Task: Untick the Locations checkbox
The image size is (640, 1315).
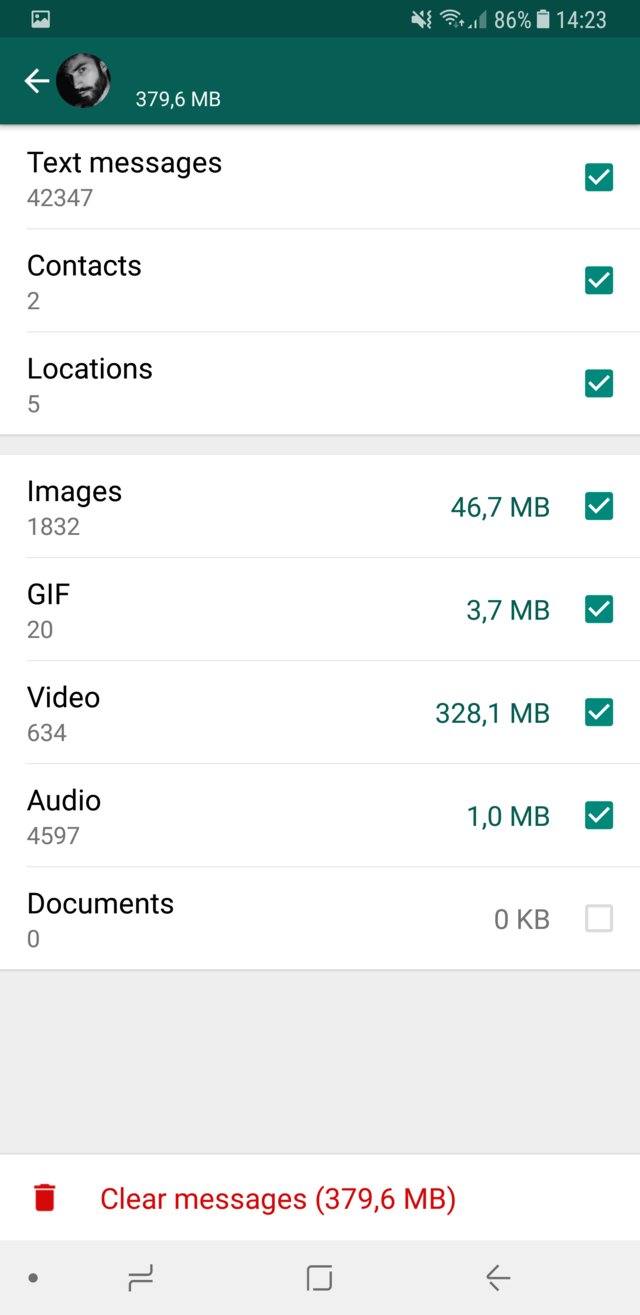Action: (x=598, y=384)
